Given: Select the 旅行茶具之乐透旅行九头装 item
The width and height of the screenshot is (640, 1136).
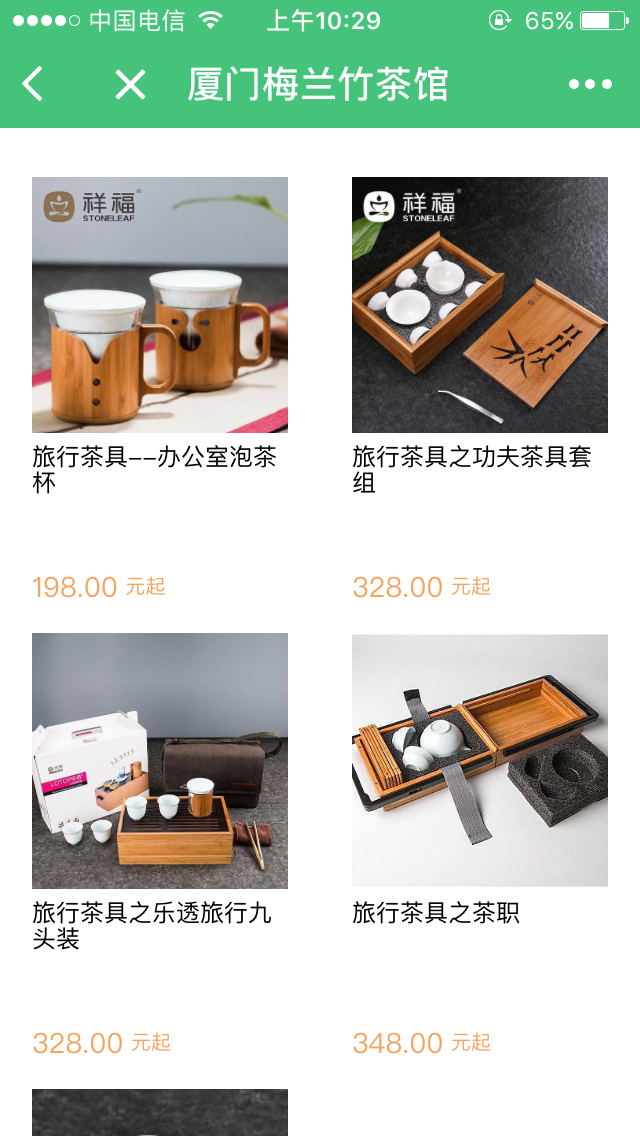Looking at the screenshot, I should point(160,760).
